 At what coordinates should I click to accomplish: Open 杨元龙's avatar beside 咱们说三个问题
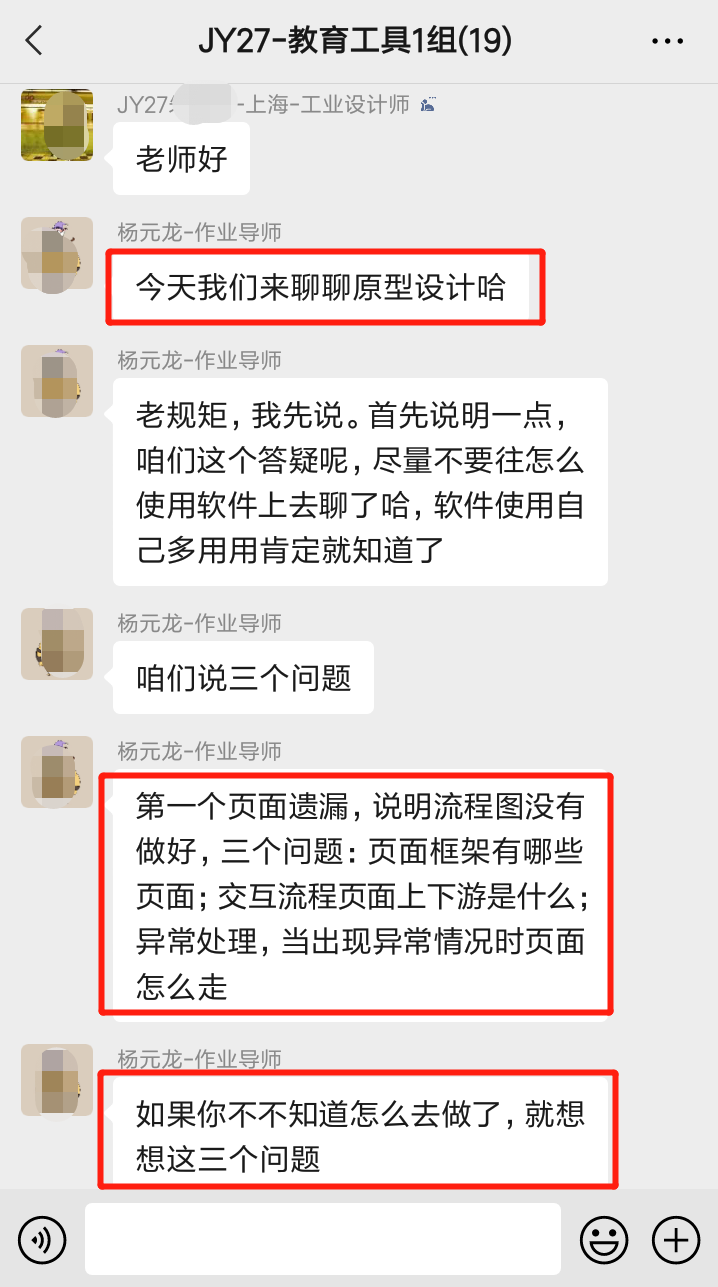click(x=57, y=644)
